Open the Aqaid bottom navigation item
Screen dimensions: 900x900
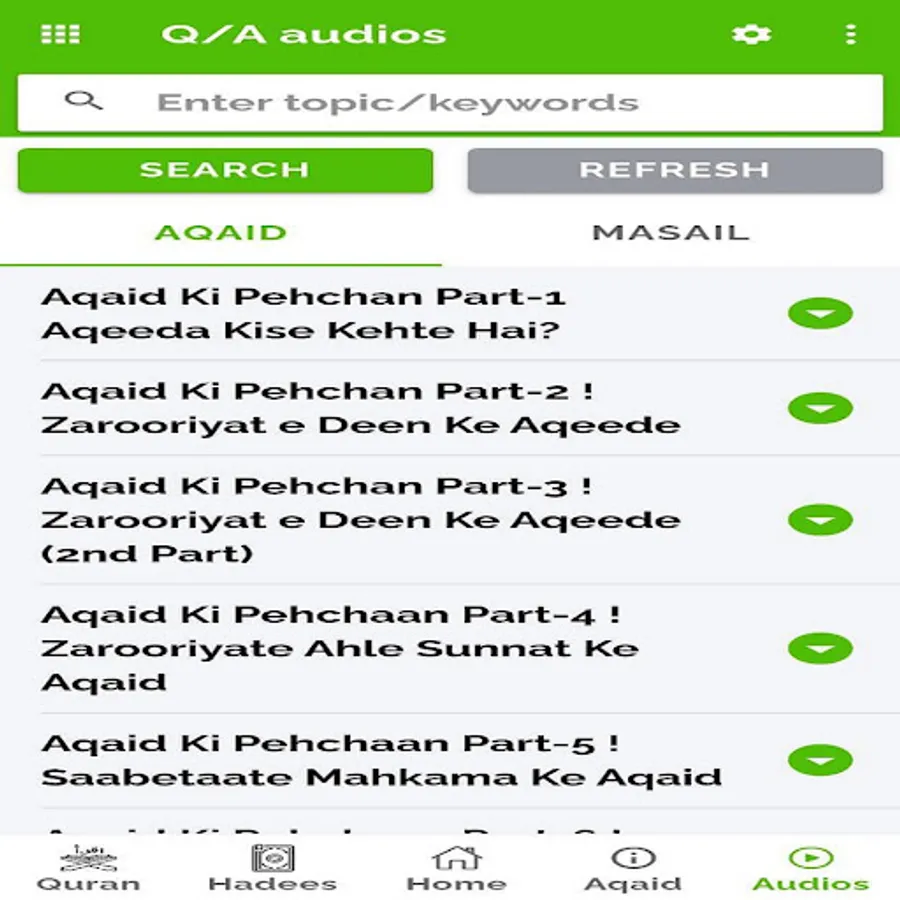633,868
